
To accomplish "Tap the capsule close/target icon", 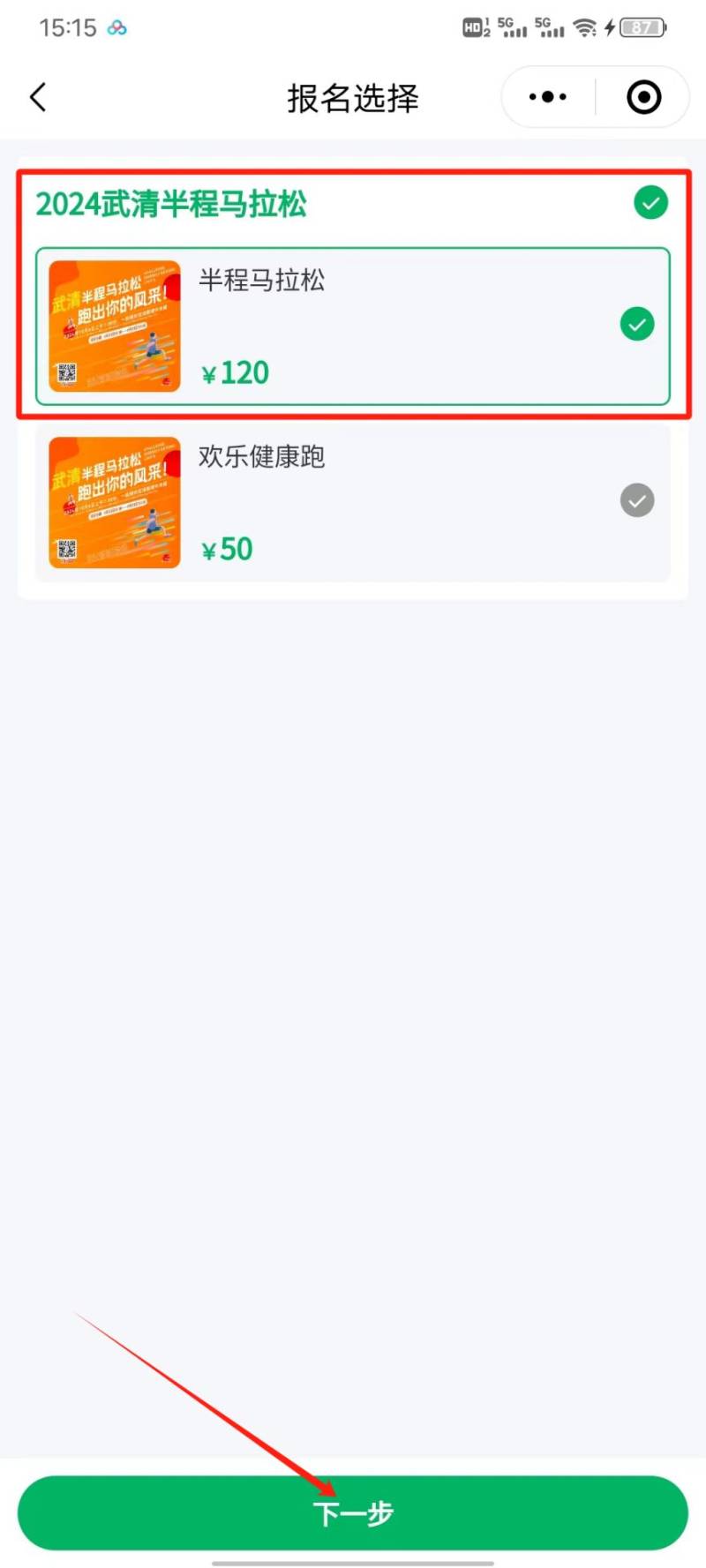I will pos(643,97).
